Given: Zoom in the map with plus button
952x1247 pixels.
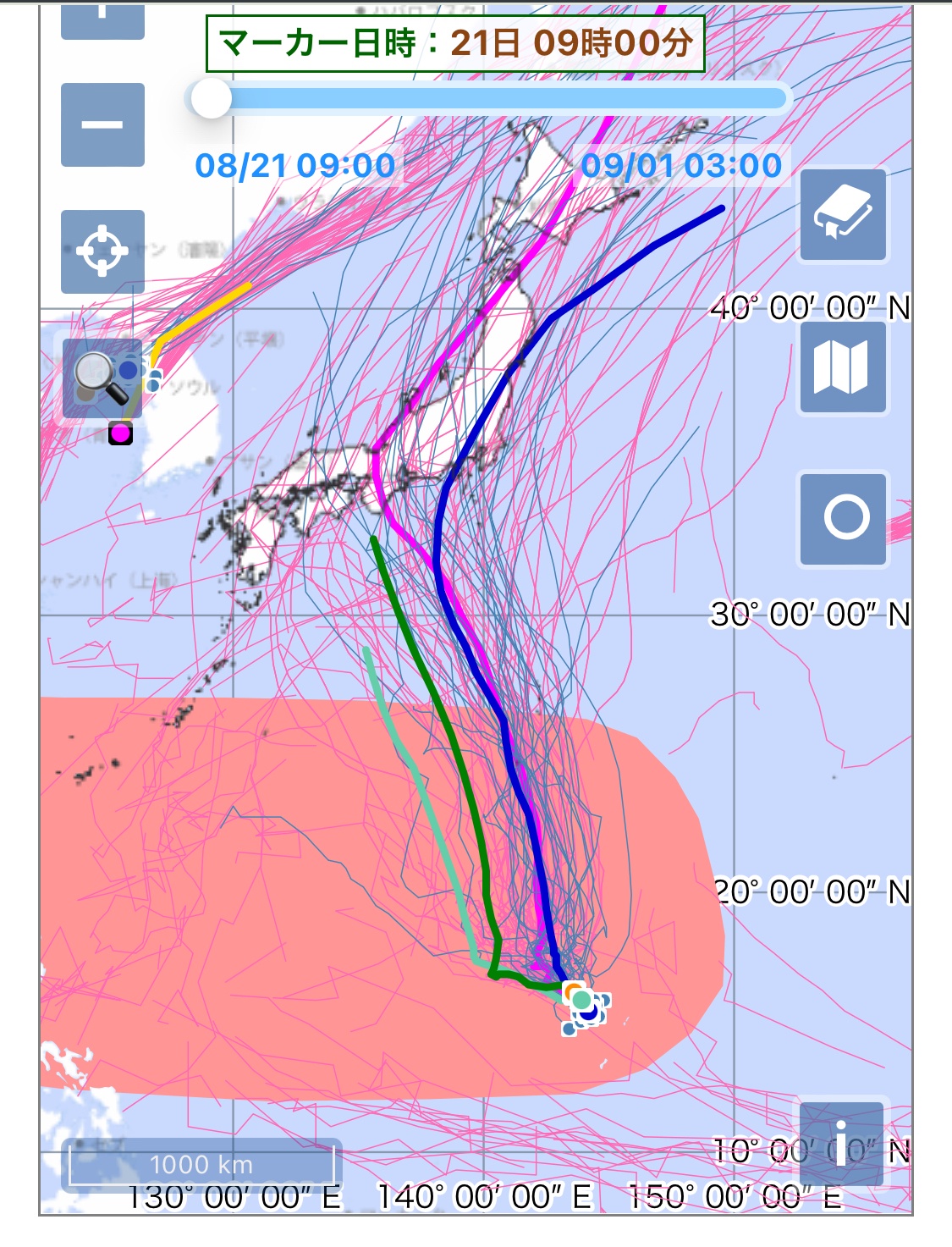Looking at the screenshot, I should point(102,19).
